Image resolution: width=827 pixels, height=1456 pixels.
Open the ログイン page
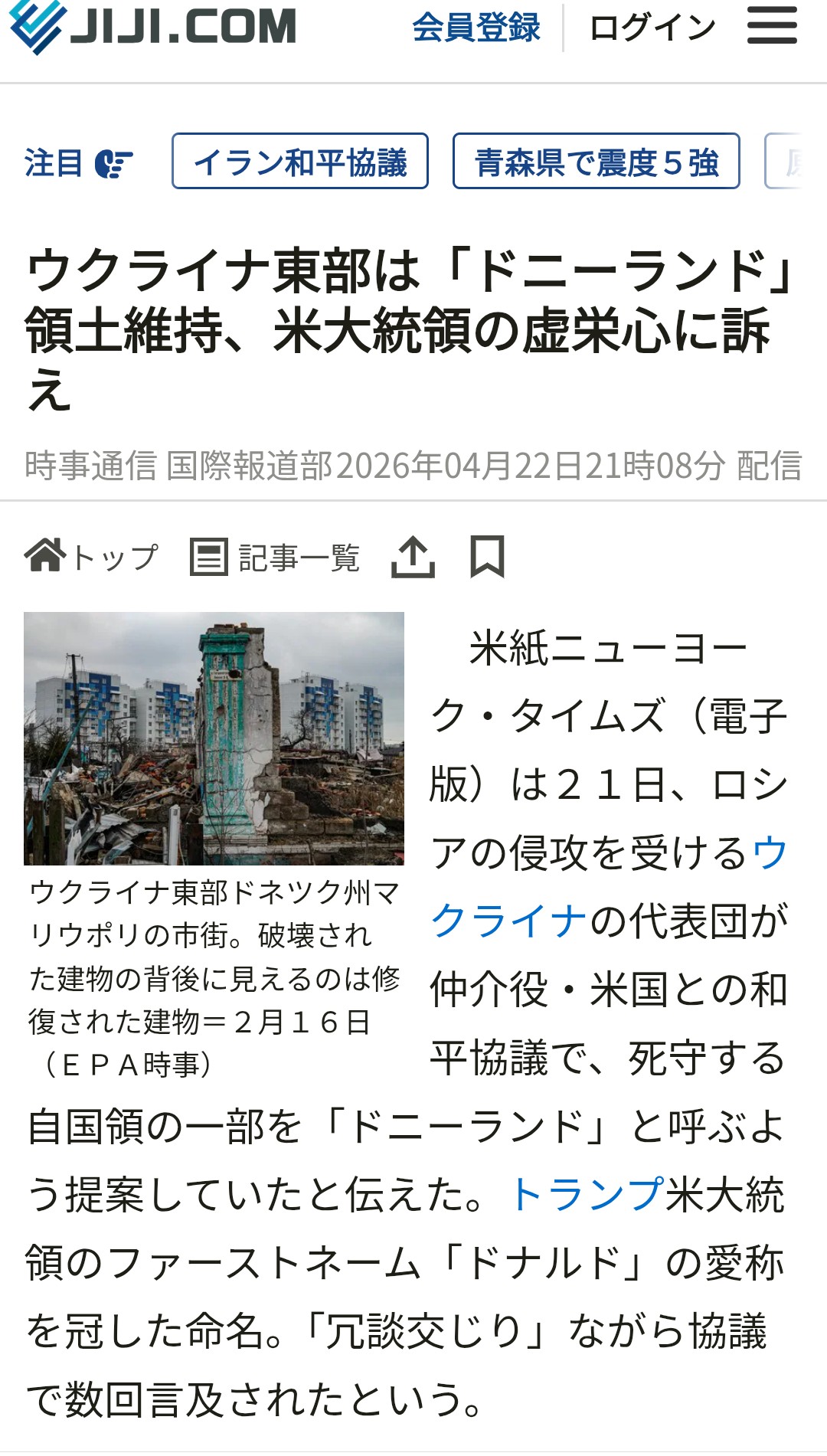point(652,28)
